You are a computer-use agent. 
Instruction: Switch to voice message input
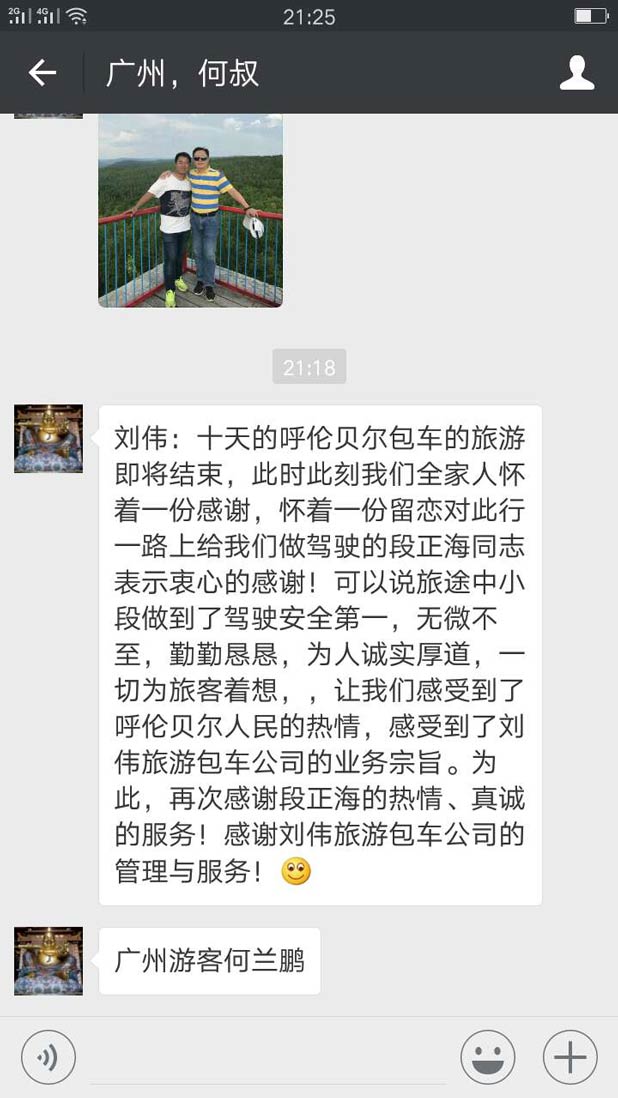click(48, 1057)
